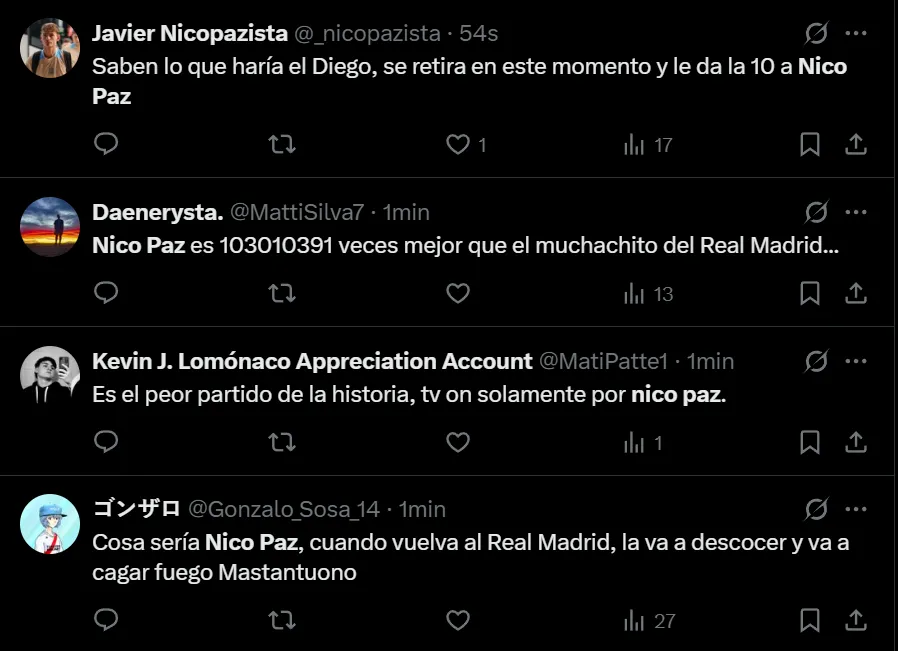The height and width of the screenshot is (651, 898).
Task: View the @MattiSilva7 profile handle
Action: pyautogui.click(x=297, y=212)
